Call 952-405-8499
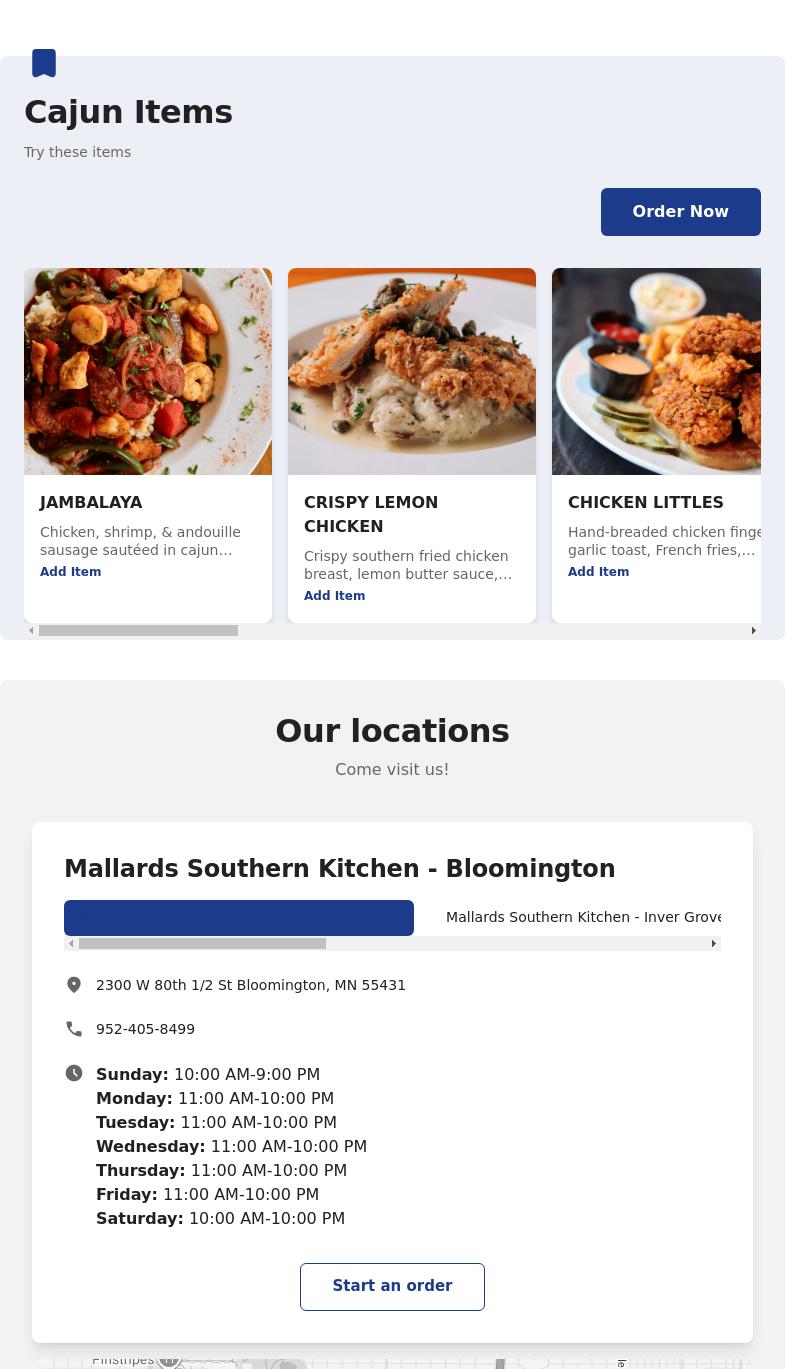This screenshot has width=785, height=1369. [145, 1029]
